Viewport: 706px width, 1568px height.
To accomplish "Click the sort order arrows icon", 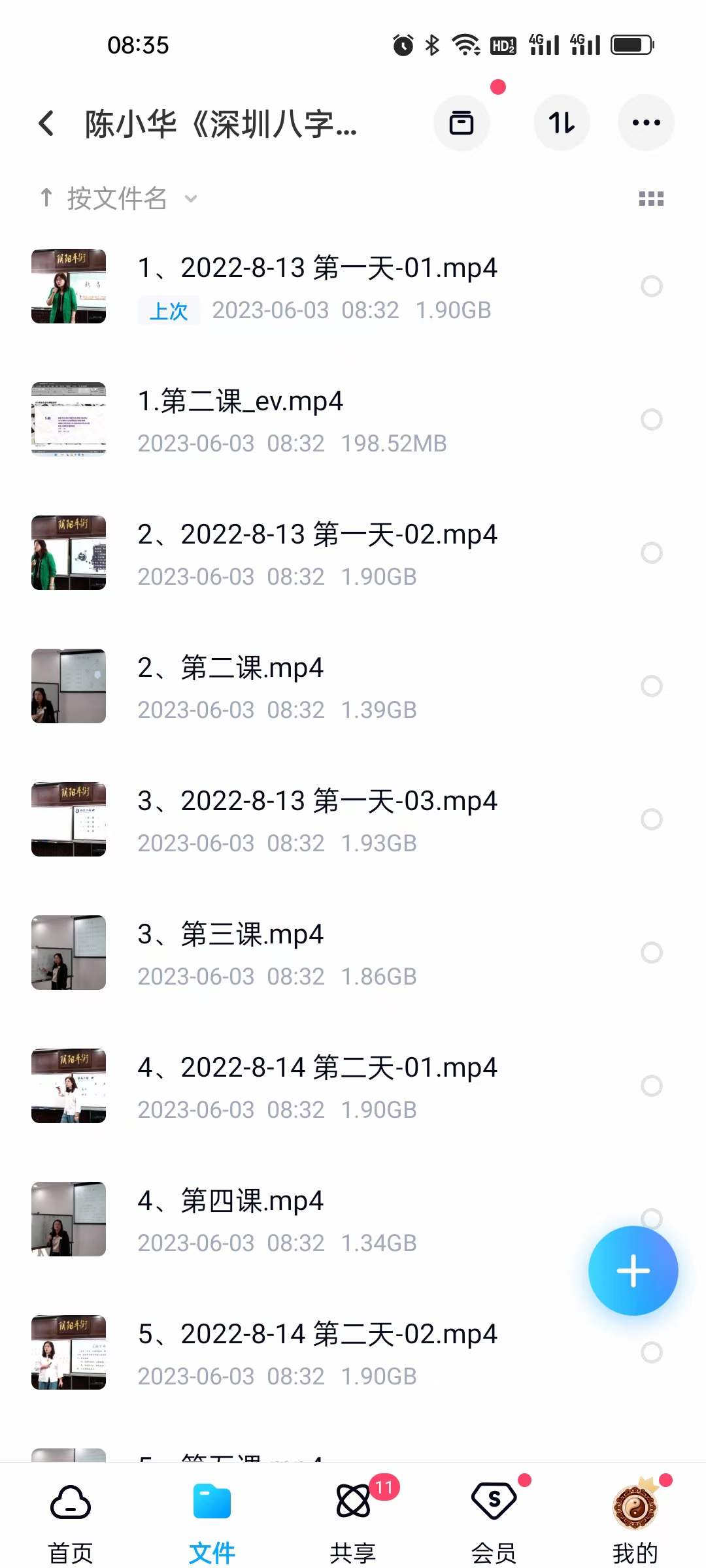I will point(562,123).
